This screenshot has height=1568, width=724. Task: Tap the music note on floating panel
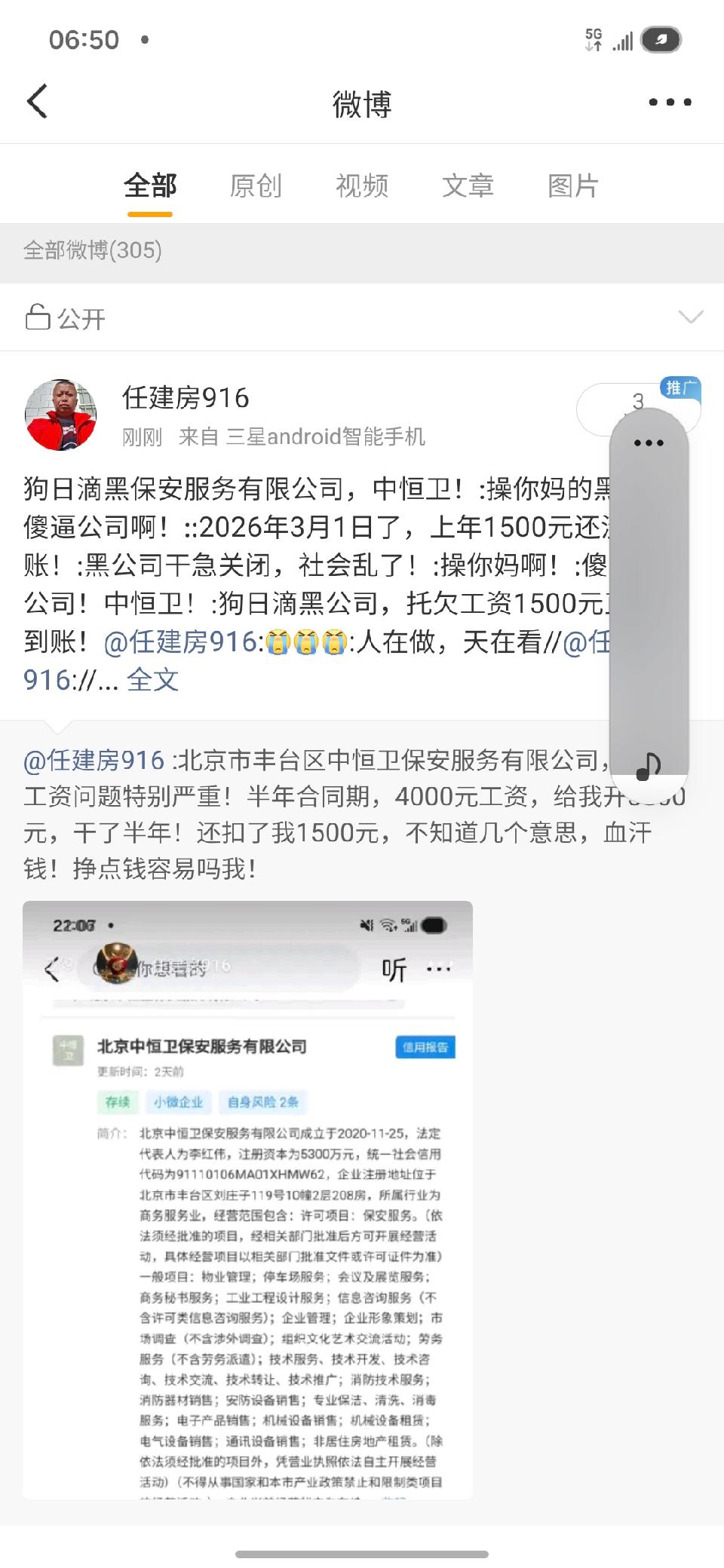(x=648, y=767)
